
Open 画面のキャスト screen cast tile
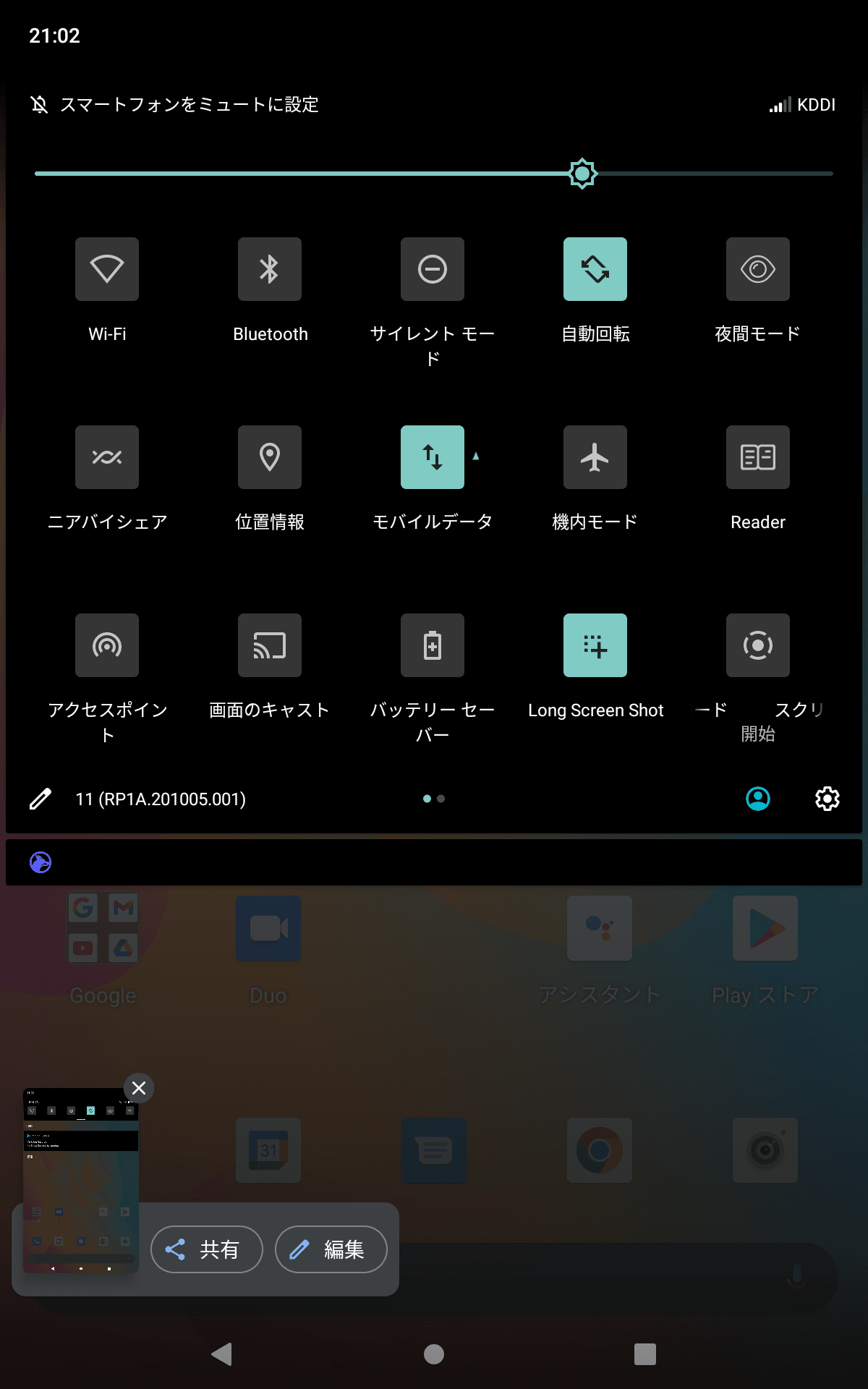click(x=270, y=645)
